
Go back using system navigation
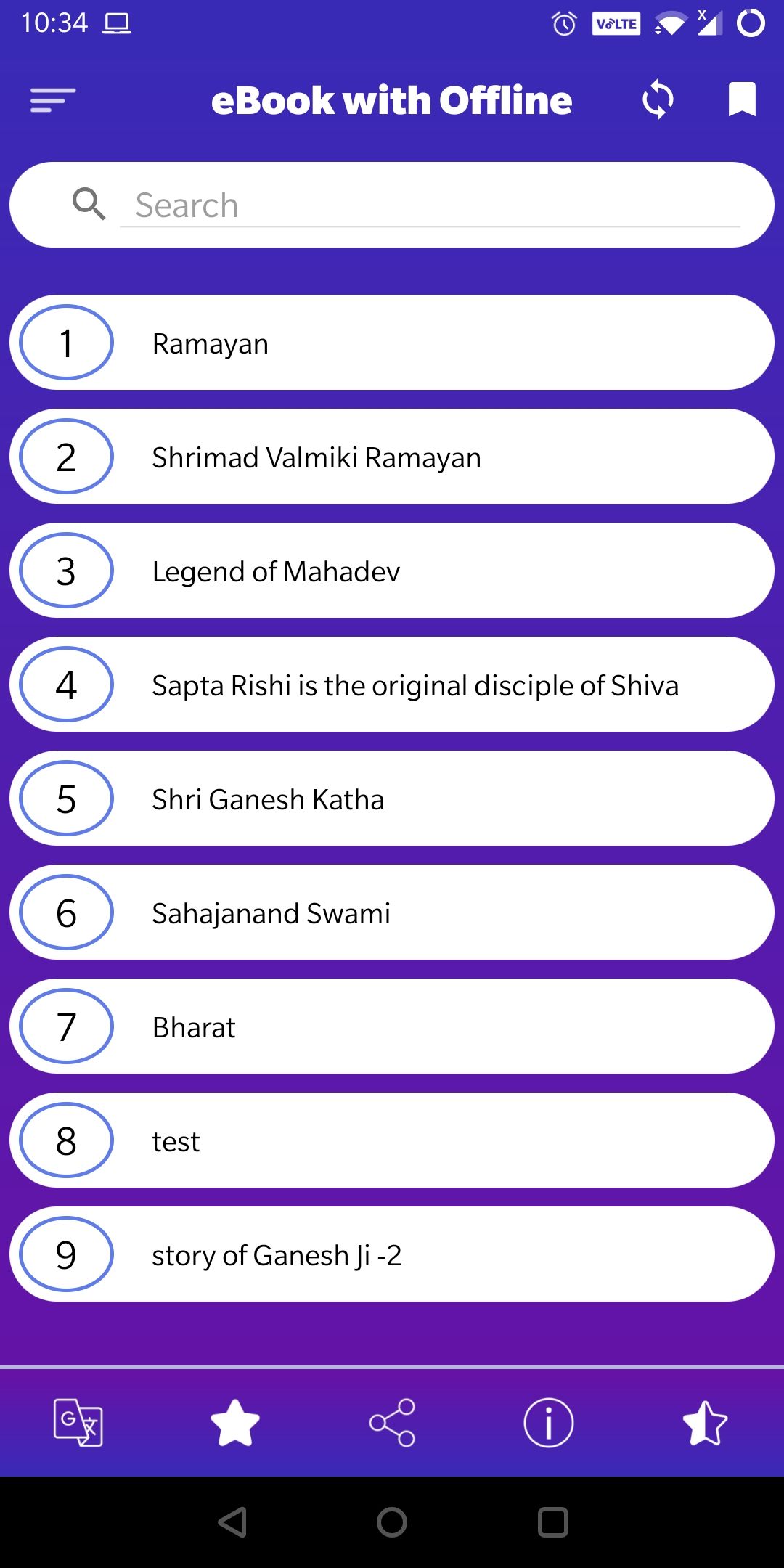tap(232, 1522)
